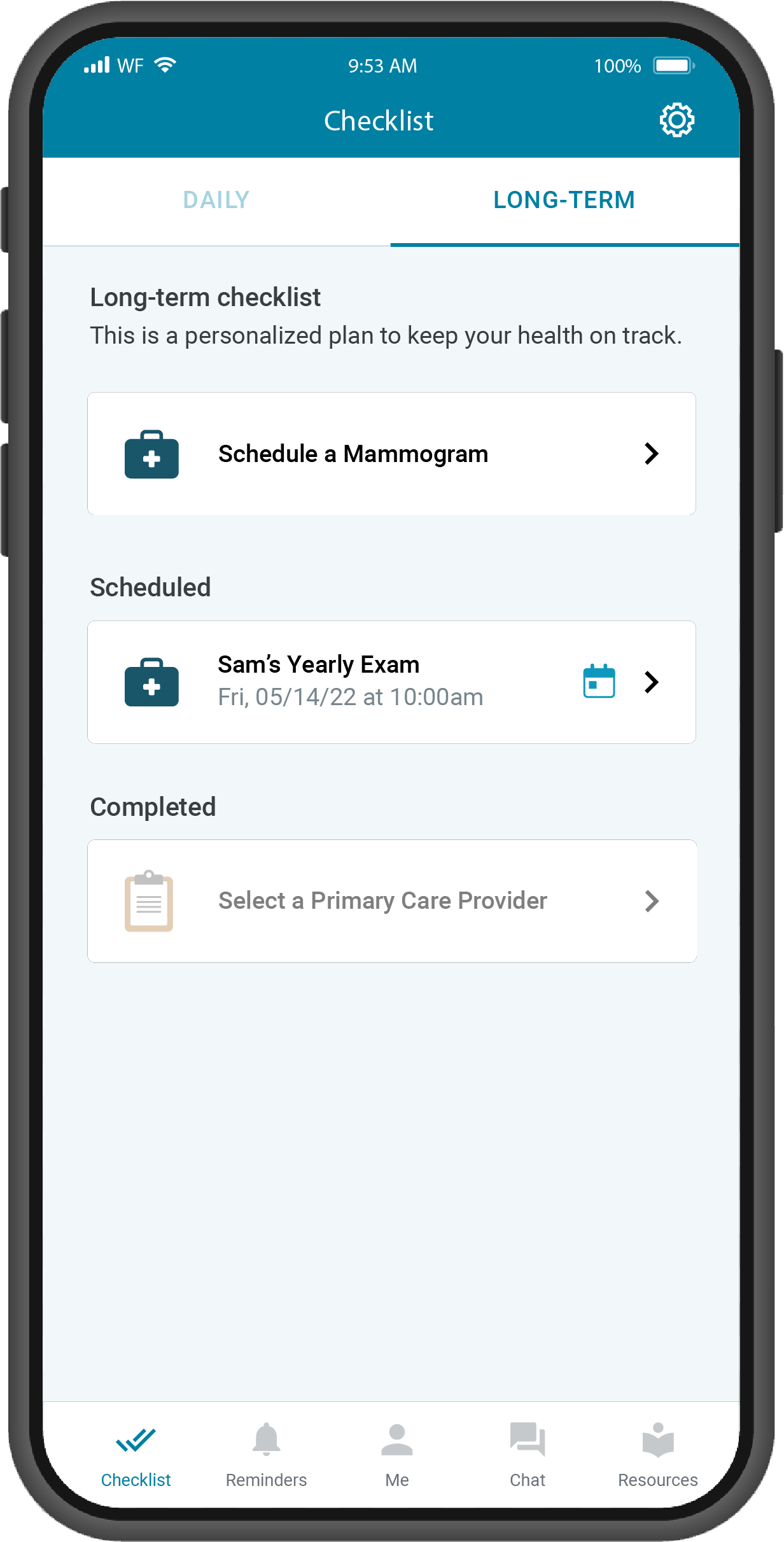This screenshot has height=1542, width=784.
Task: Open Select a Primary Care Provider item
Action: 391,901
